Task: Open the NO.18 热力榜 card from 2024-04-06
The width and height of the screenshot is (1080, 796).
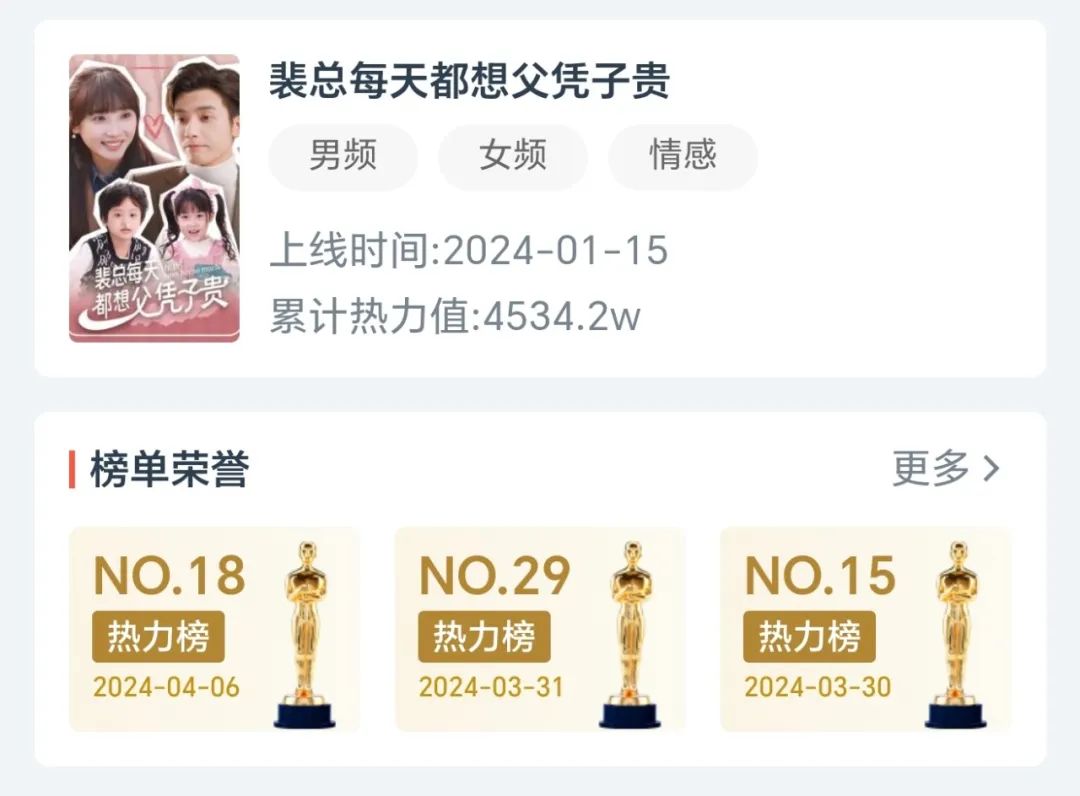Action: [x=214, y=629]
